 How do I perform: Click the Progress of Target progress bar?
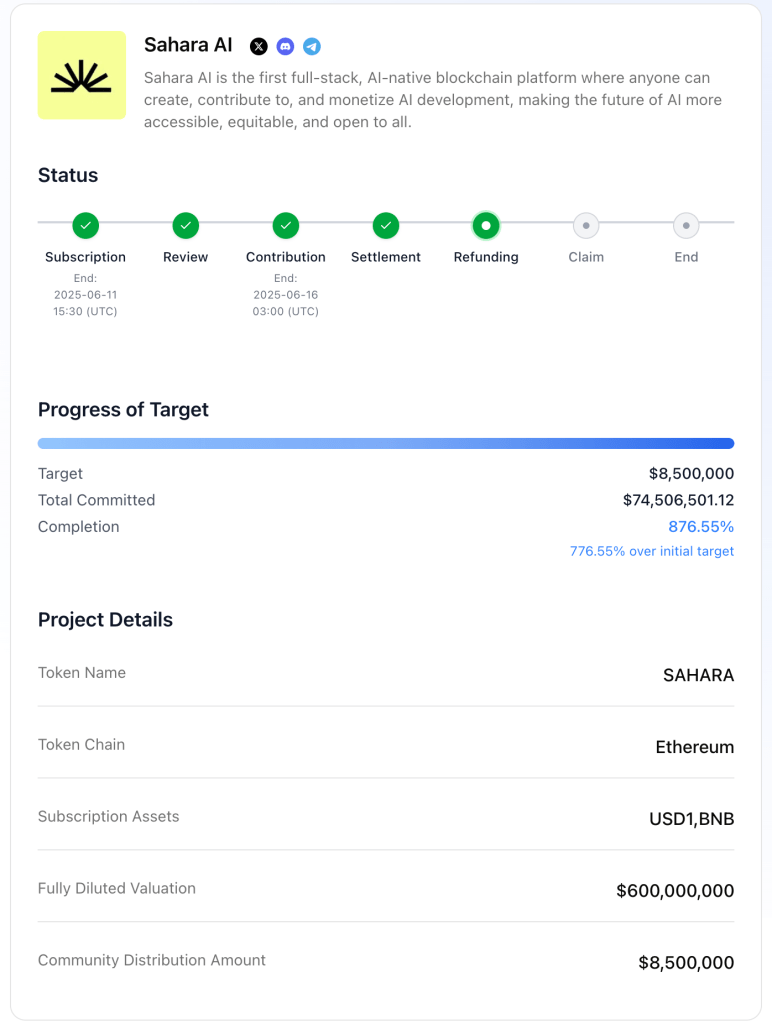click(x=386, y=443)
